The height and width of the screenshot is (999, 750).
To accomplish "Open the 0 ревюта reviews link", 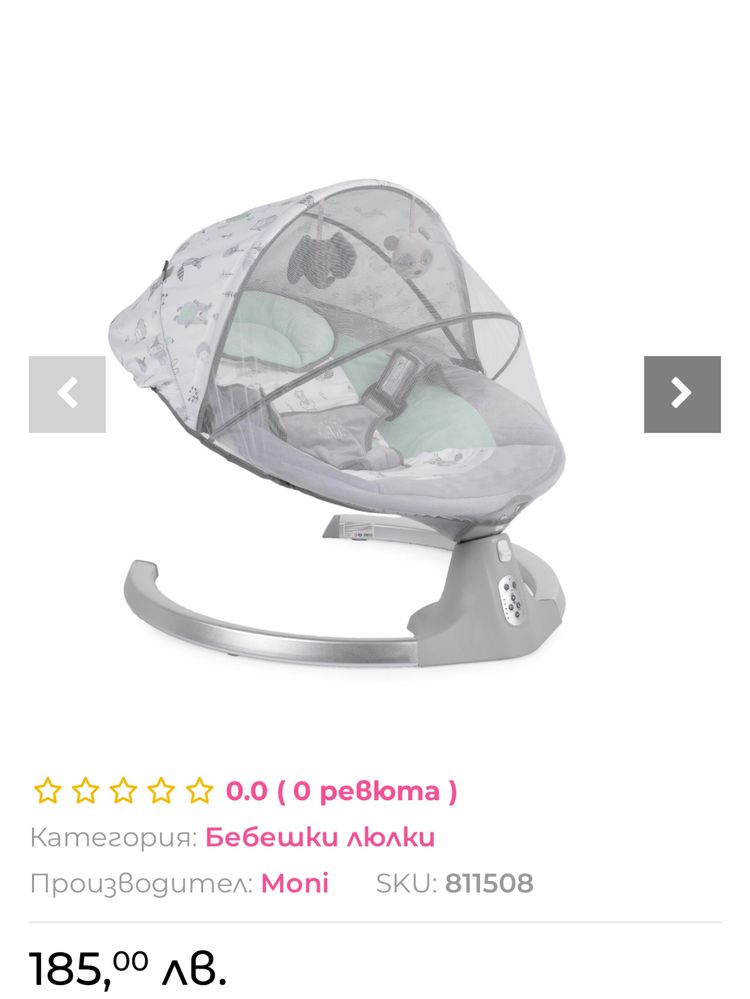I will pos(341,791).
